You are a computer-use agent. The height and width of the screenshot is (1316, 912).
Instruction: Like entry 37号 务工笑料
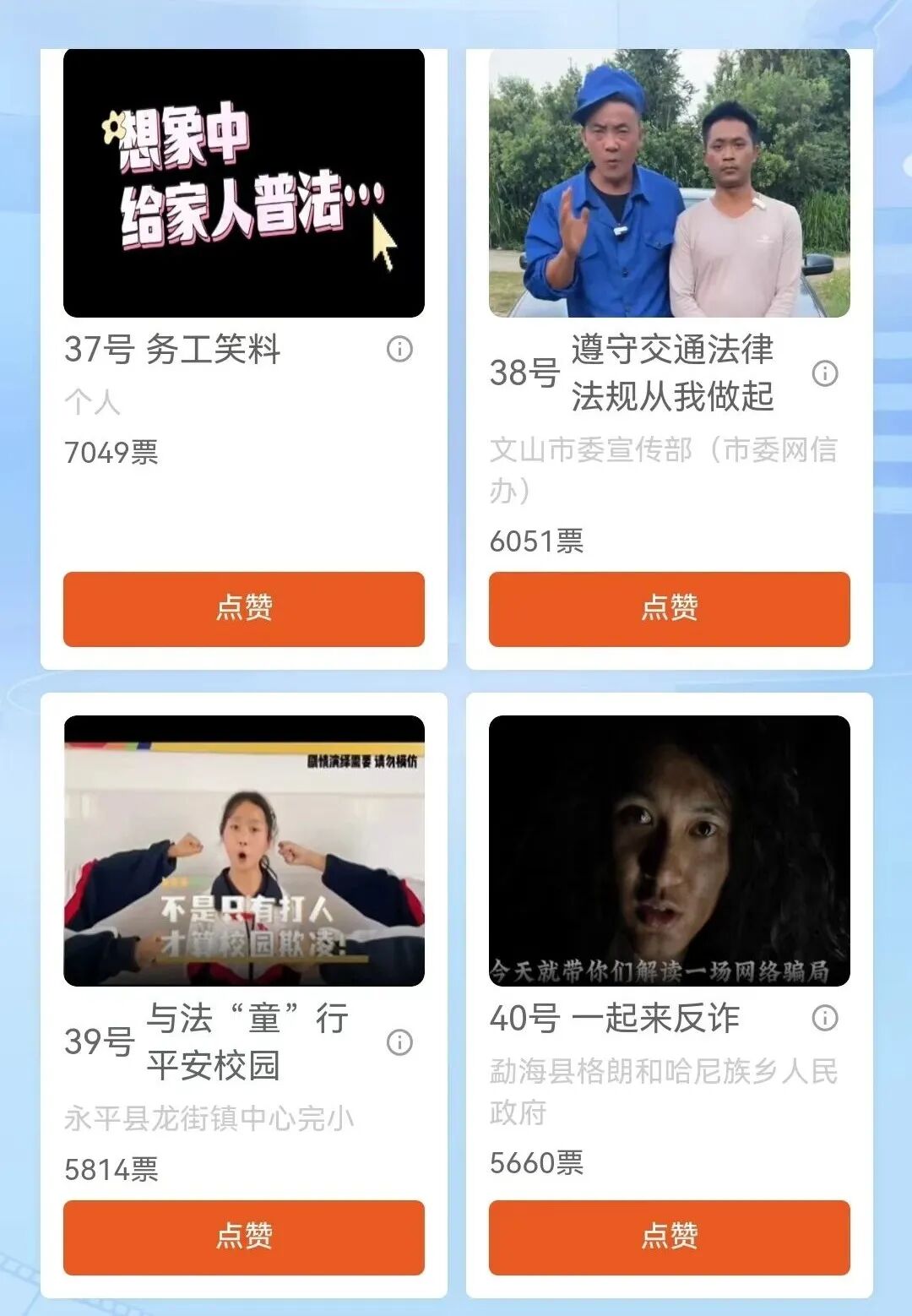coord(243,608)
